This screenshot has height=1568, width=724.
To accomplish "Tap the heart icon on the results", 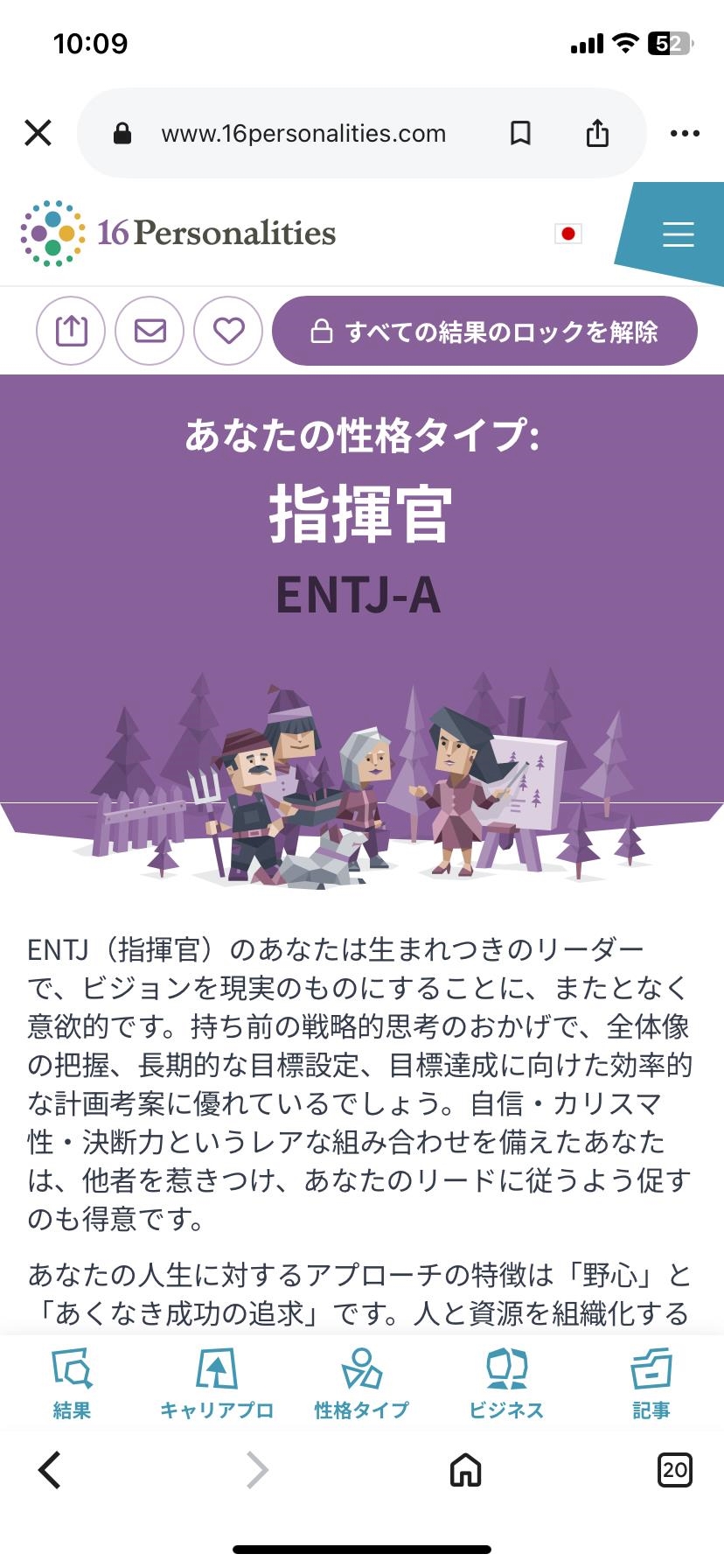I will point(228,331).
